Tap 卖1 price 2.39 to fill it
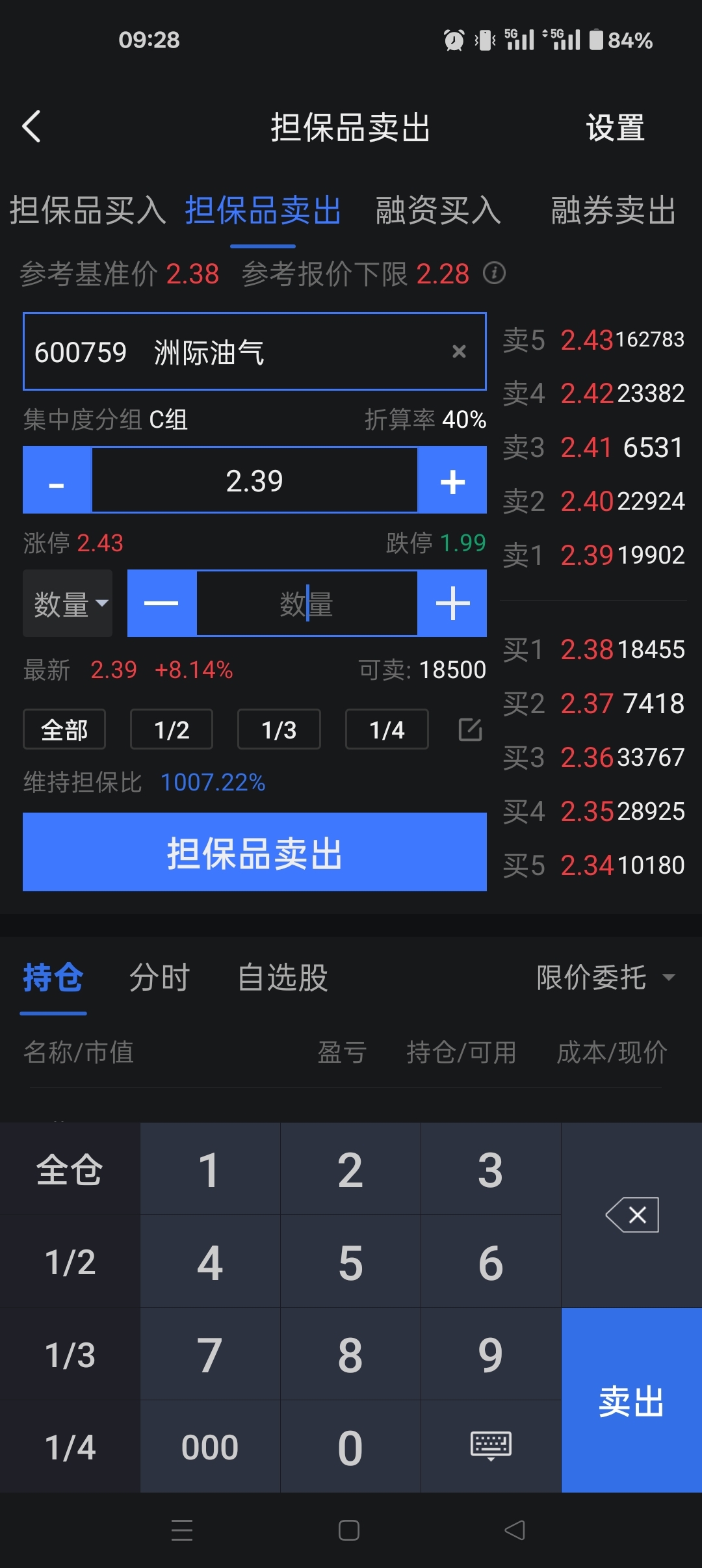 click(585, 555)
